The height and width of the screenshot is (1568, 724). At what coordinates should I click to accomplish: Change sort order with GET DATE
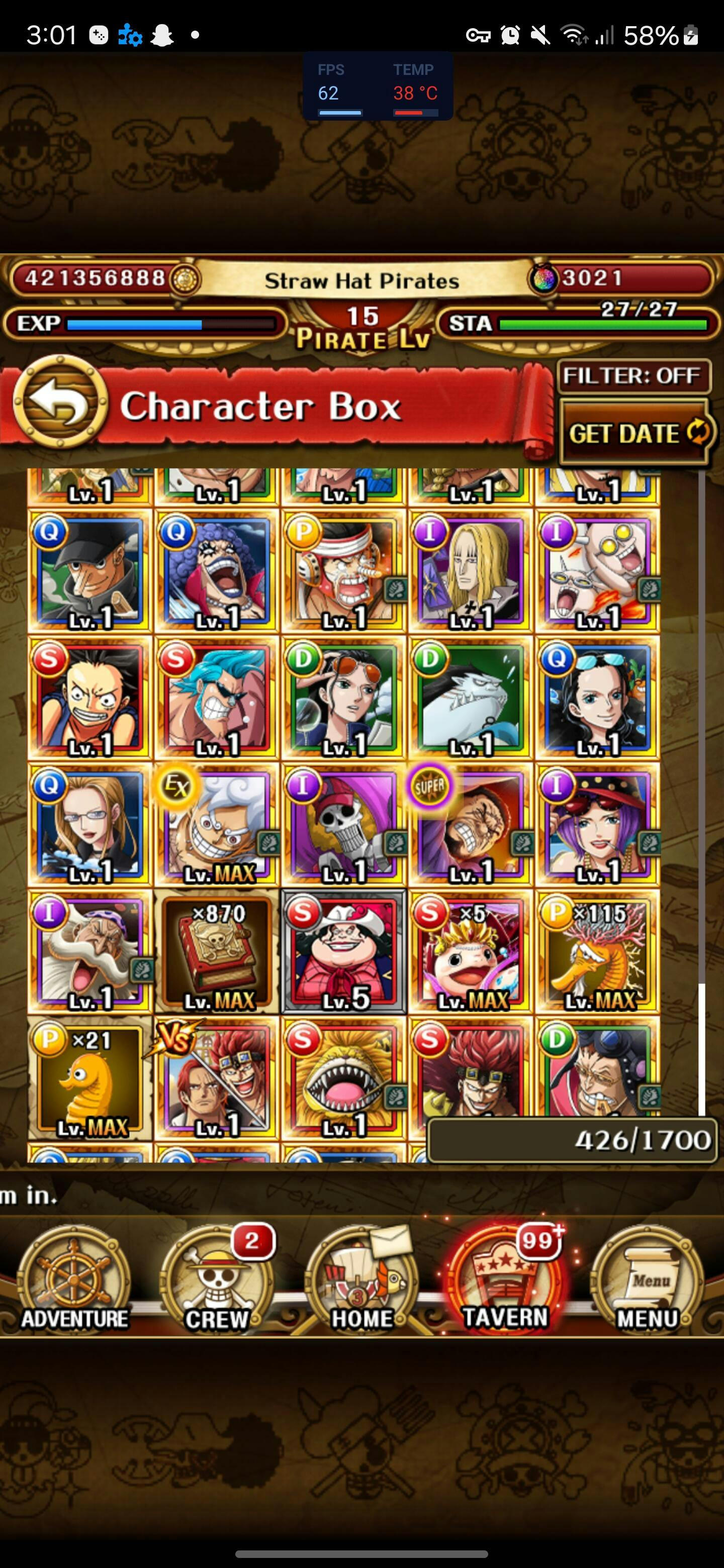click(x=636, y=433)
